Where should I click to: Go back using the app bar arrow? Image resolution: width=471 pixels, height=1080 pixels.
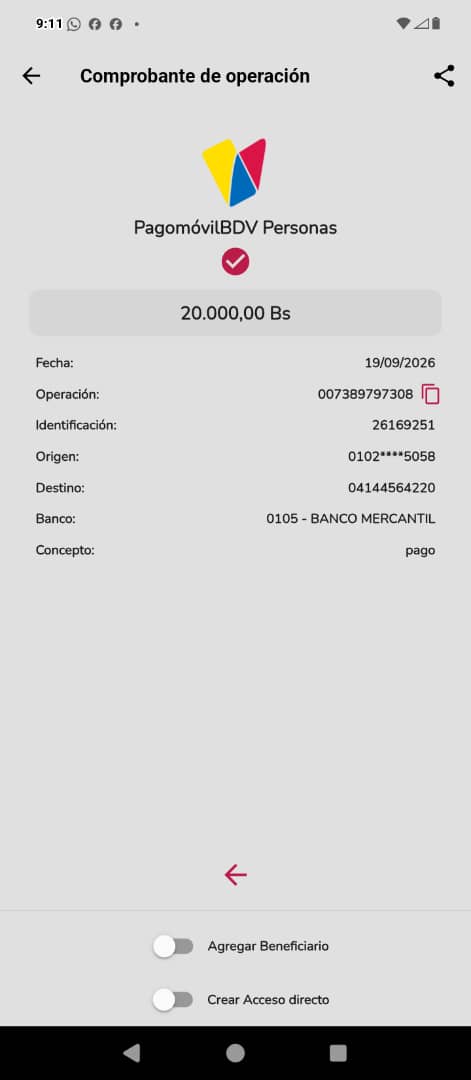point(31,76)
